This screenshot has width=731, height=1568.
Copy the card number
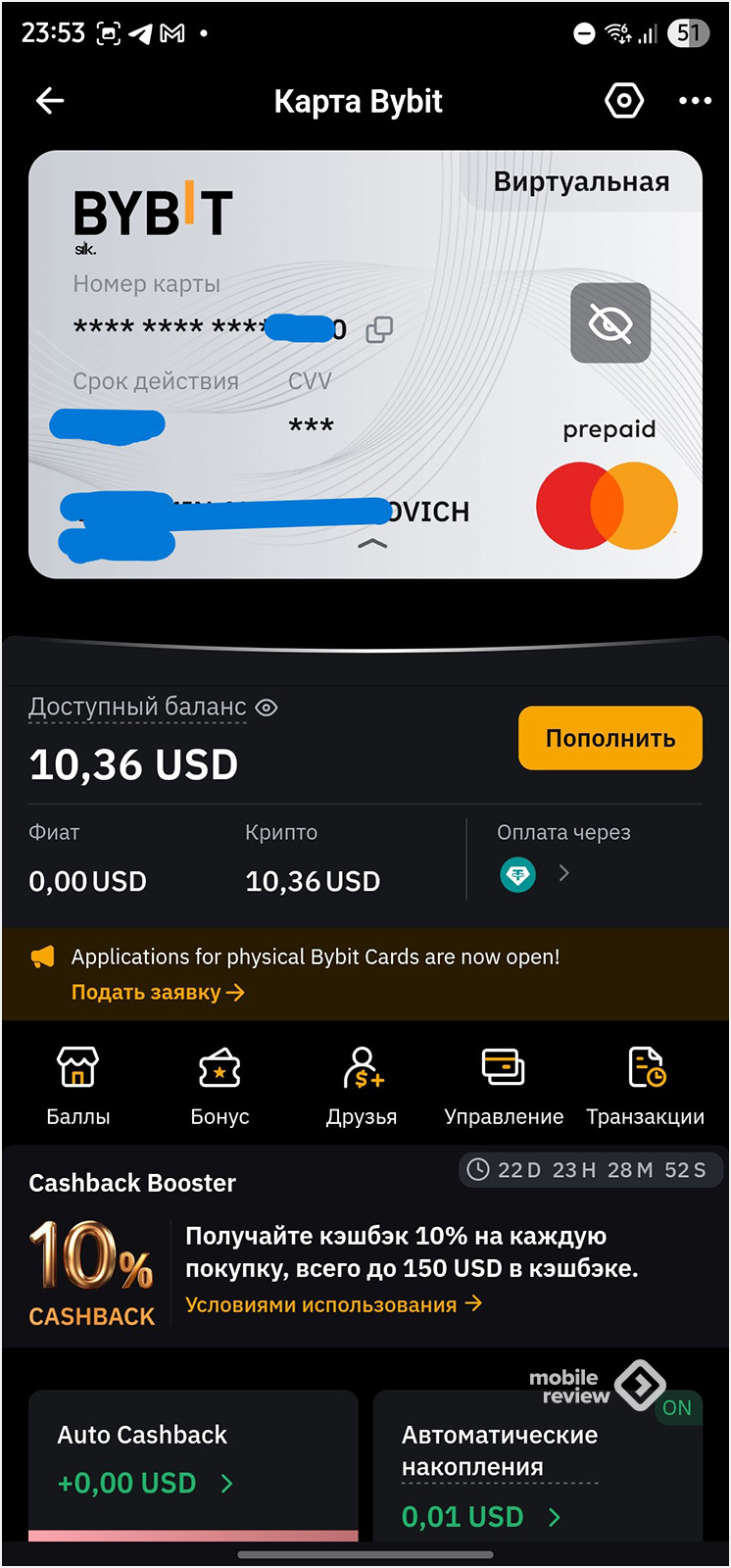coord(379,330)
